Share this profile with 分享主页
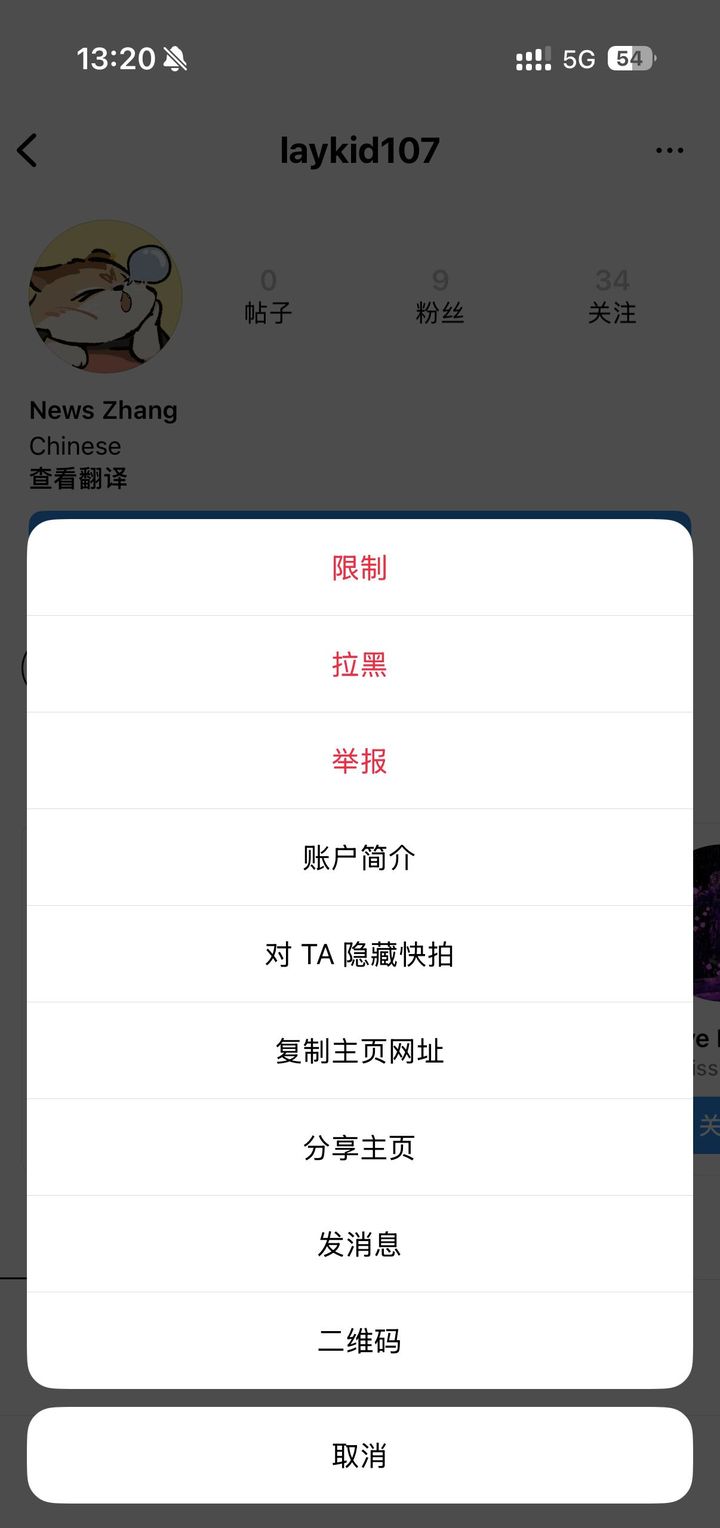Screen dimensions: 720x1528 click(x=360, y=1147)
